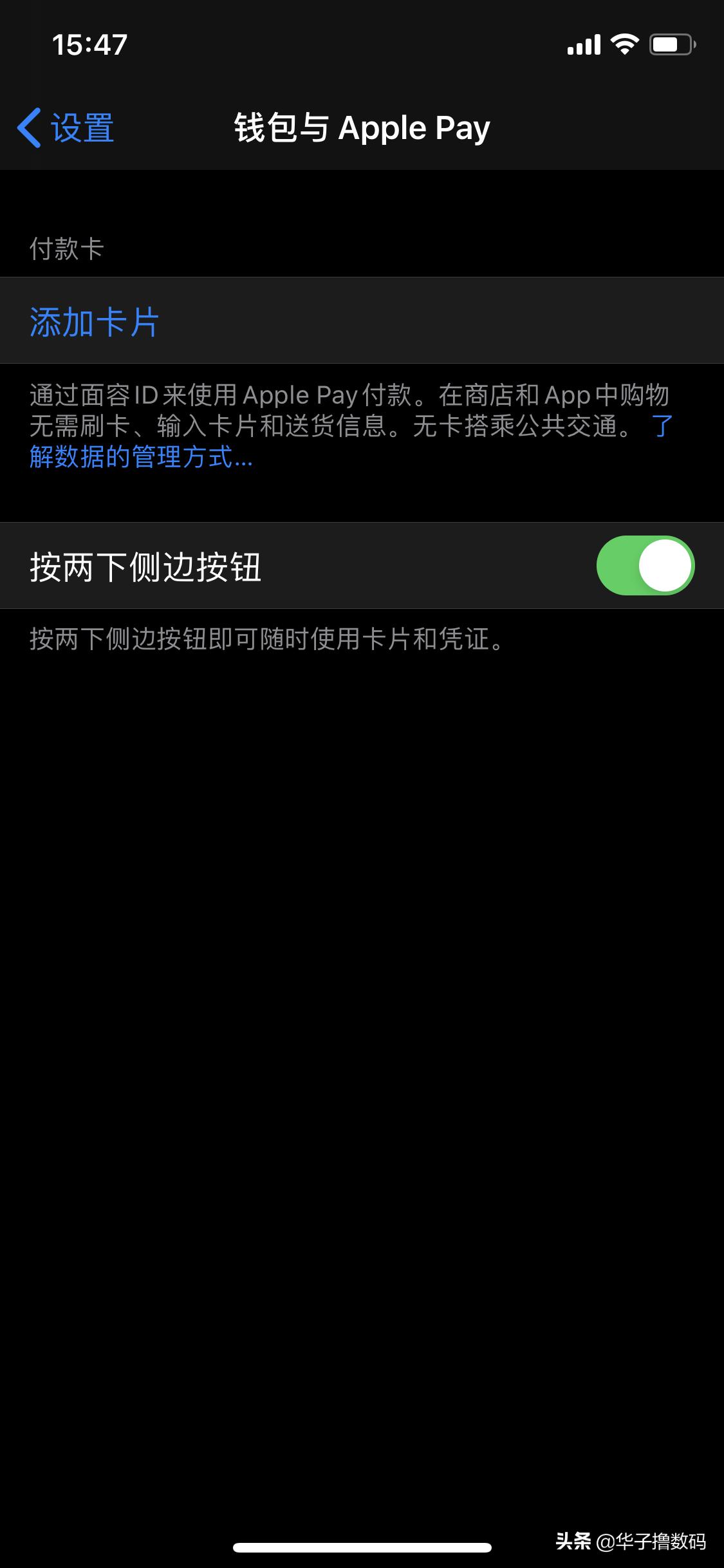
Task: Select the 付款卡 section header
Action: 68,247
